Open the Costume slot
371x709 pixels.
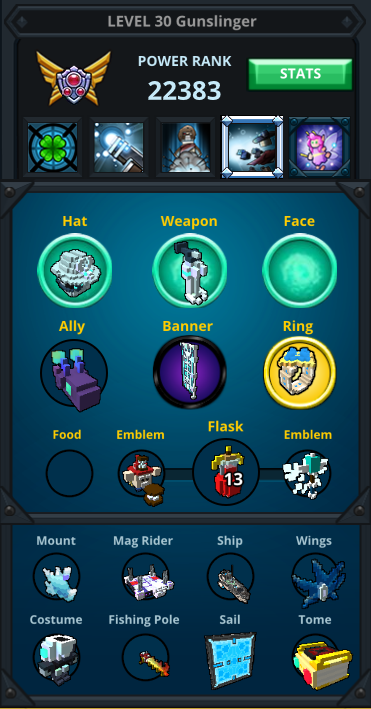tap(57, 657)
